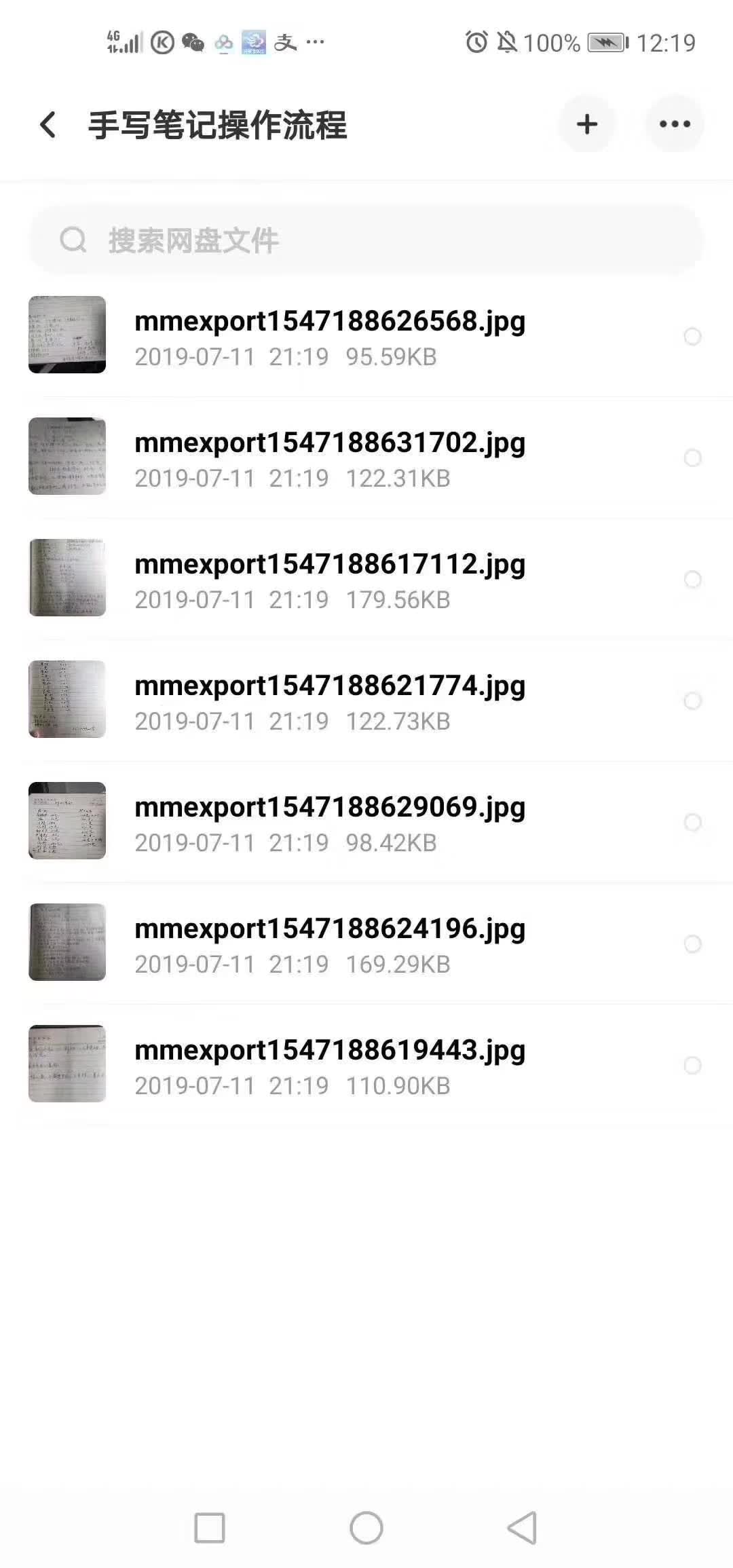Open the three-dot overflow menu
The height and width of the screenshot is (1568, 733).
pos(675,124)
